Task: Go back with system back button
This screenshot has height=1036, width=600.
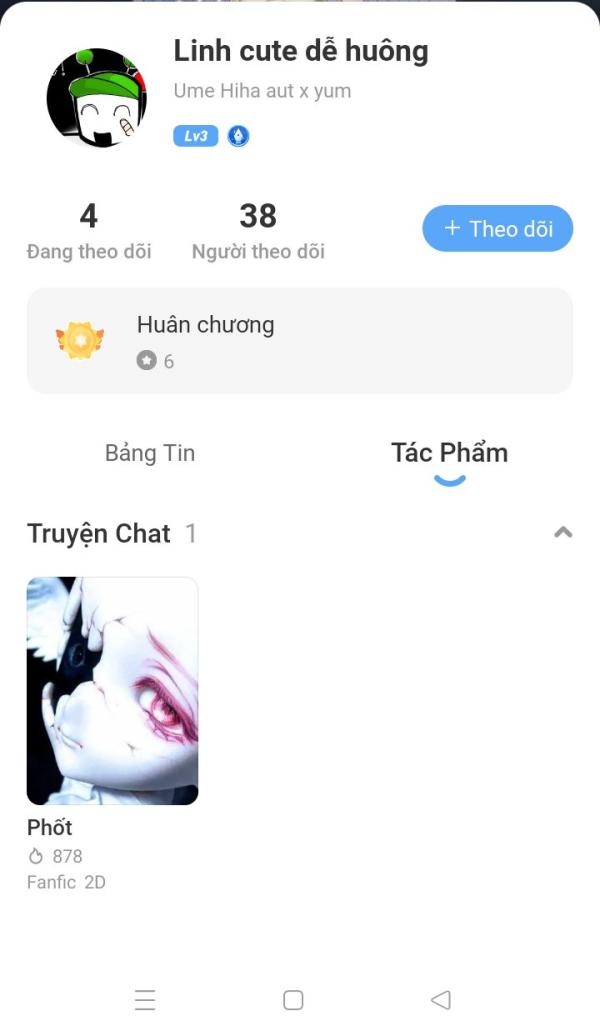Action: (x=441, y=1000)
